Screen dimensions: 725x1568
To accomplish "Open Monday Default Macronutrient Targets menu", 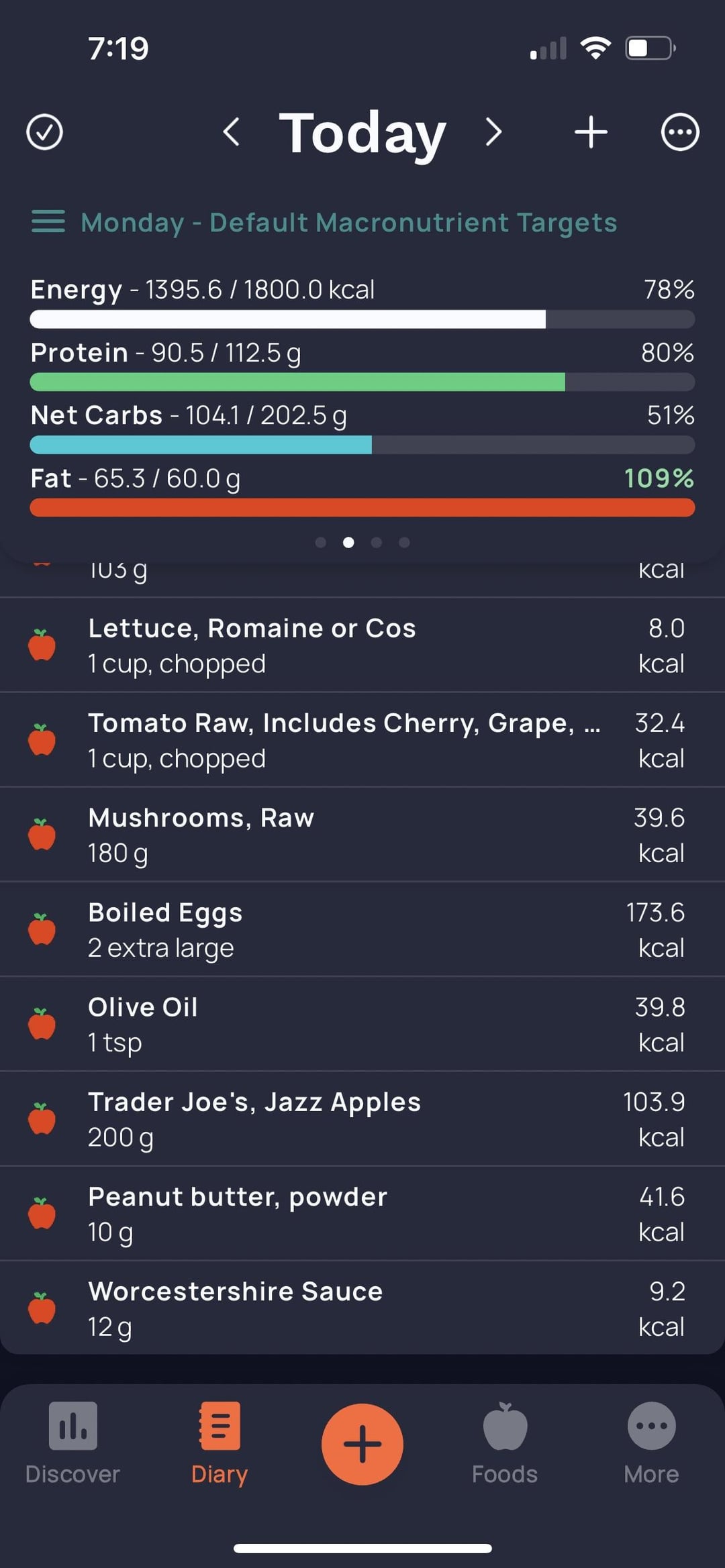I will coord(324,222).
